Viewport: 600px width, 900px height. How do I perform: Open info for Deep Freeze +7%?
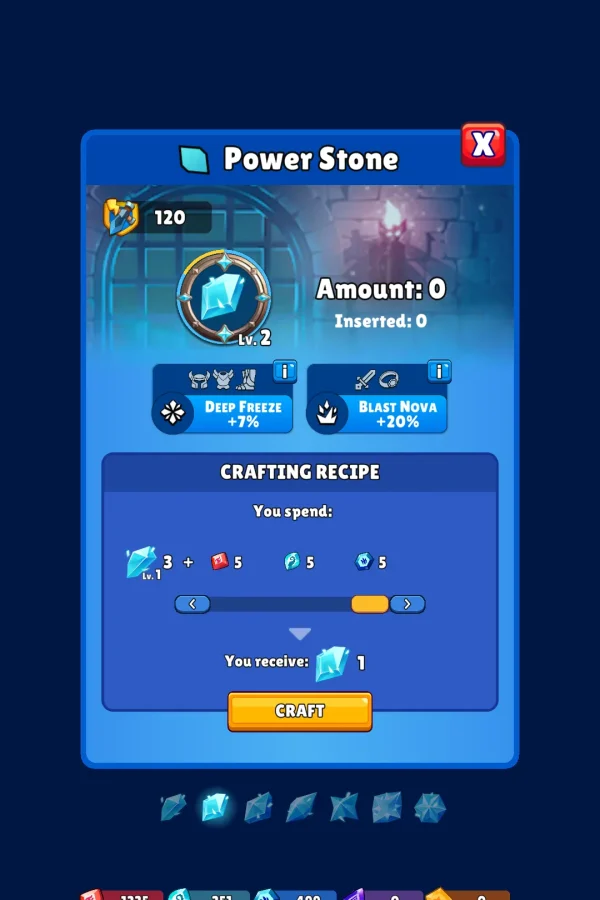[x=285, y=372]
